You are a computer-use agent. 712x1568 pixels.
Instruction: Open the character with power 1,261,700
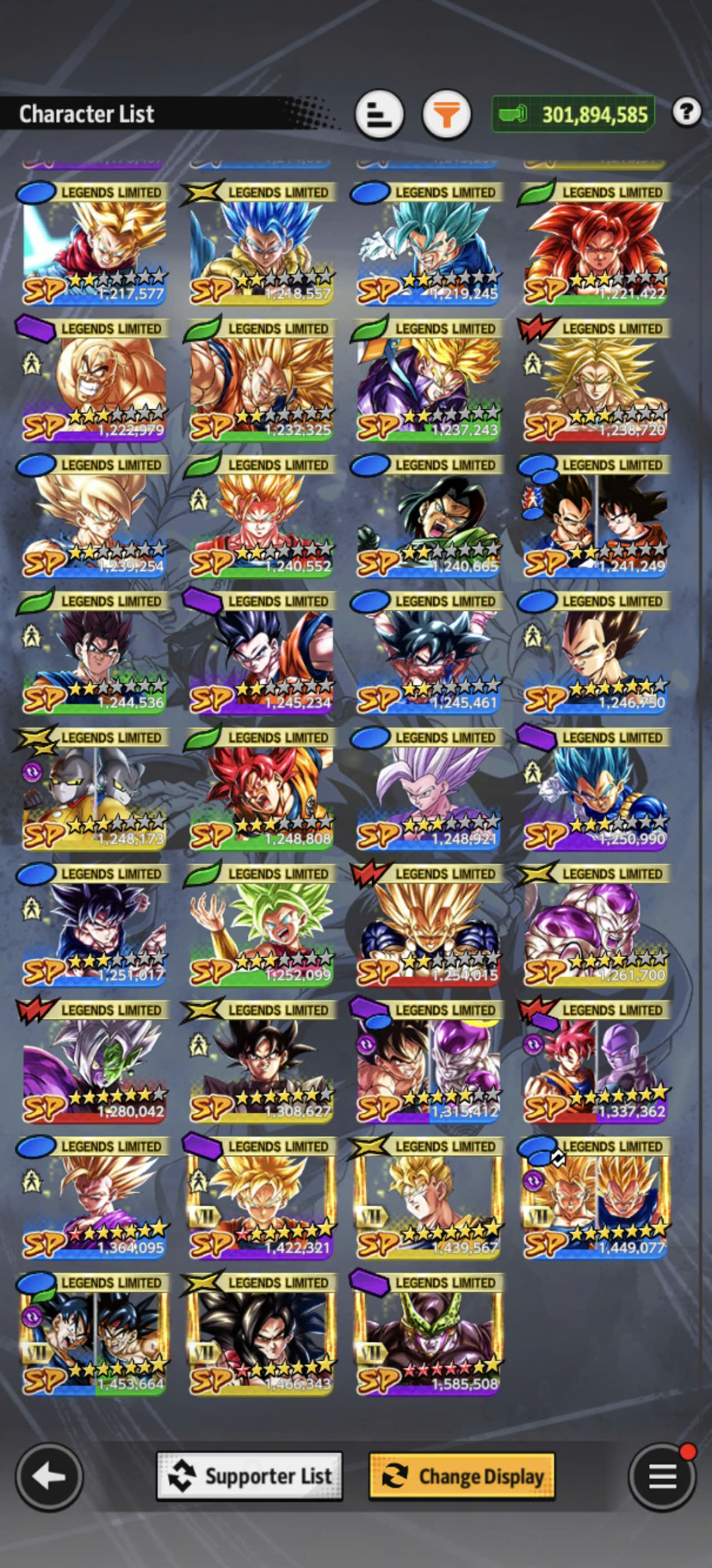pyautogui.click(x=596, y=925)
